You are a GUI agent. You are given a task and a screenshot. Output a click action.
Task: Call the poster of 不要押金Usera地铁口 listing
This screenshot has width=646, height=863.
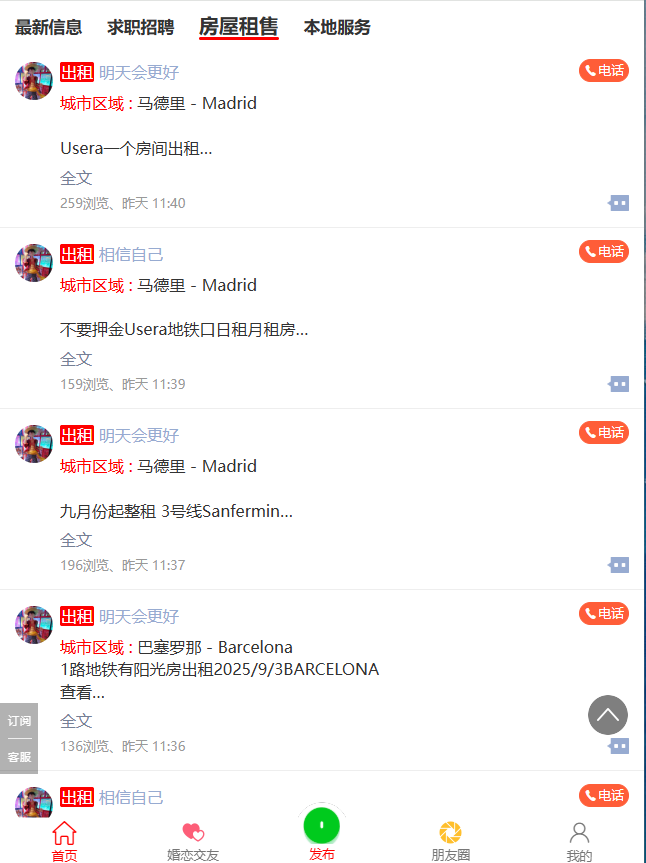(x=604, y=252)
